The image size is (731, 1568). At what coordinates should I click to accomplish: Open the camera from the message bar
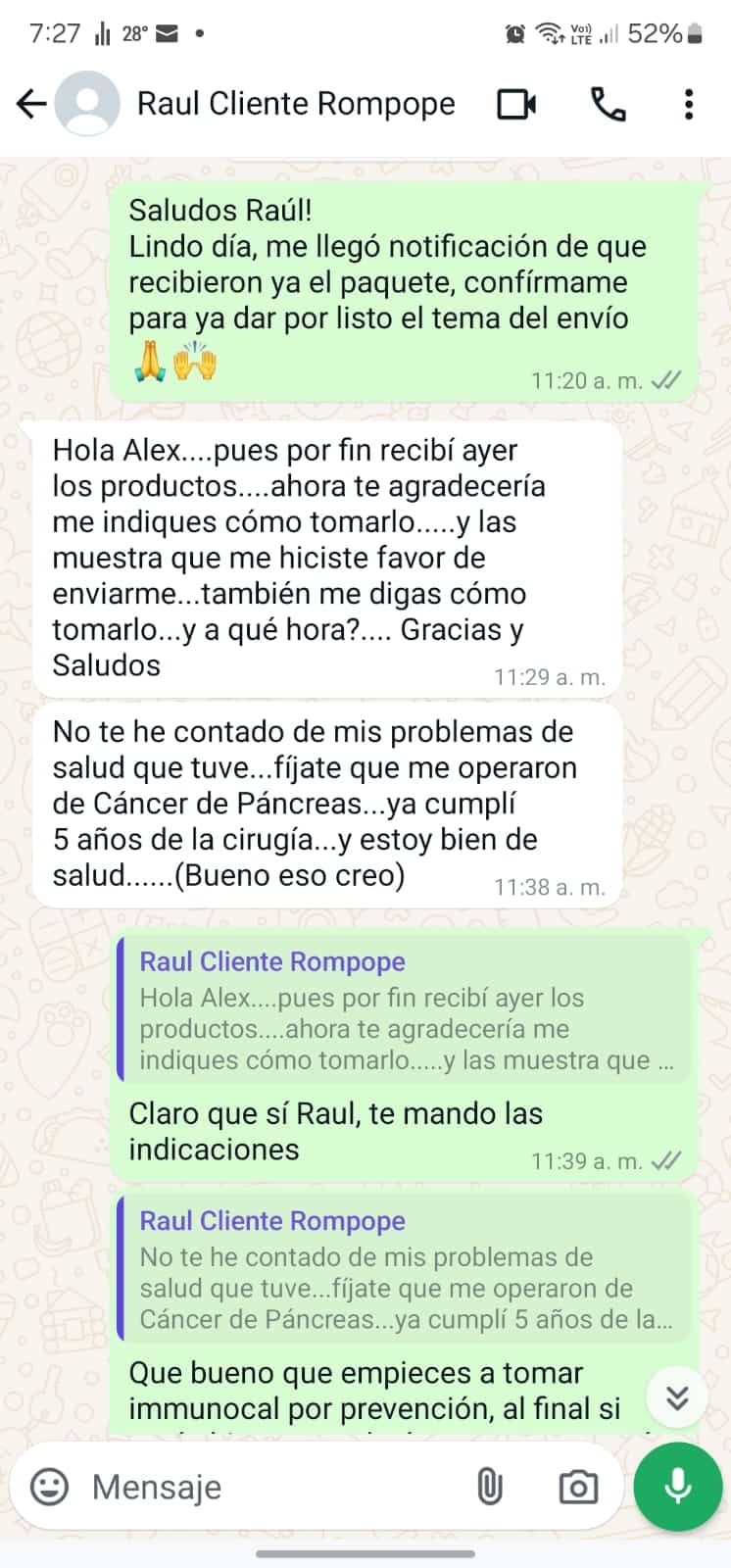pyautogui.click(x=577, y=1487)
